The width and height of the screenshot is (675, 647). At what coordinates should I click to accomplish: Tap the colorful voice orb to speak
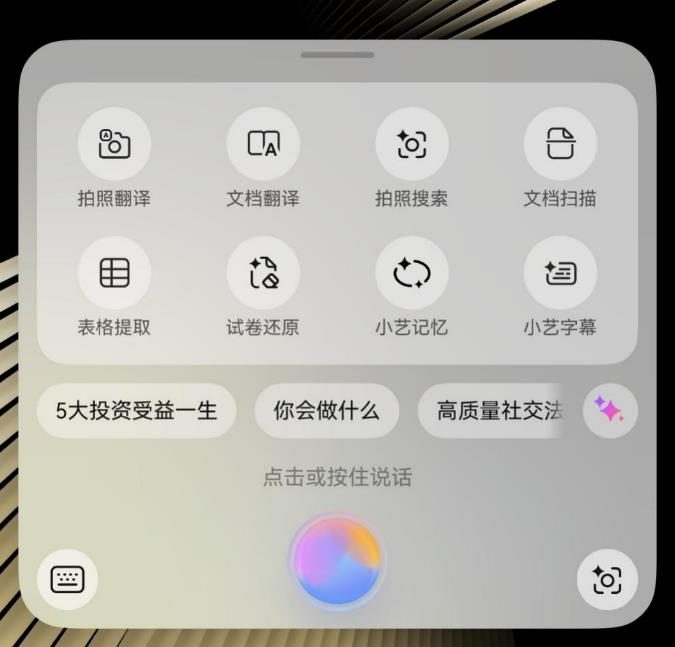click(338, 560)
